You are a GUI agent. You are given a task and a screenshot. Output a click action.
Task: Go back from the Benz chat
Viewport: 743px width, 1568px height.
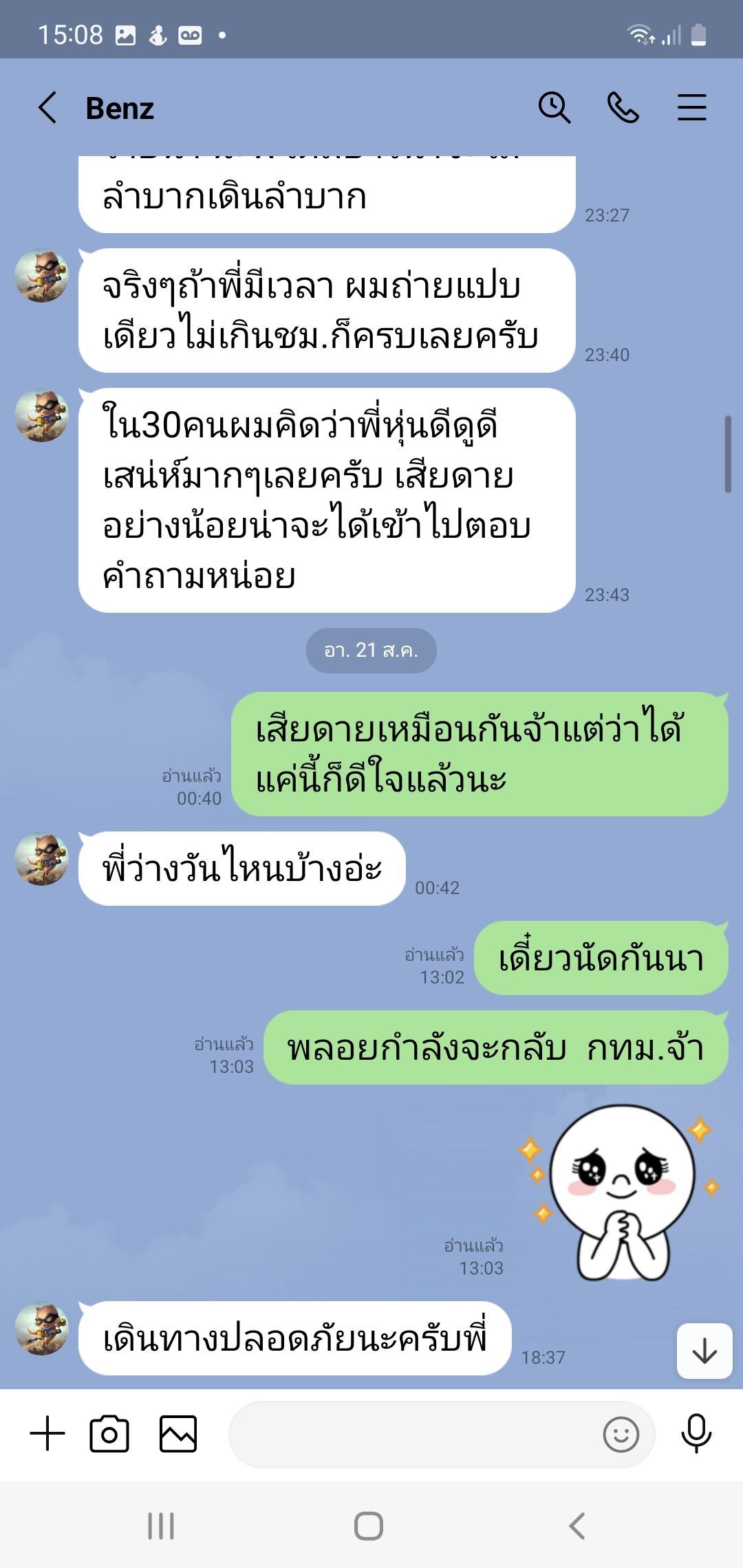tap(47, 108)
